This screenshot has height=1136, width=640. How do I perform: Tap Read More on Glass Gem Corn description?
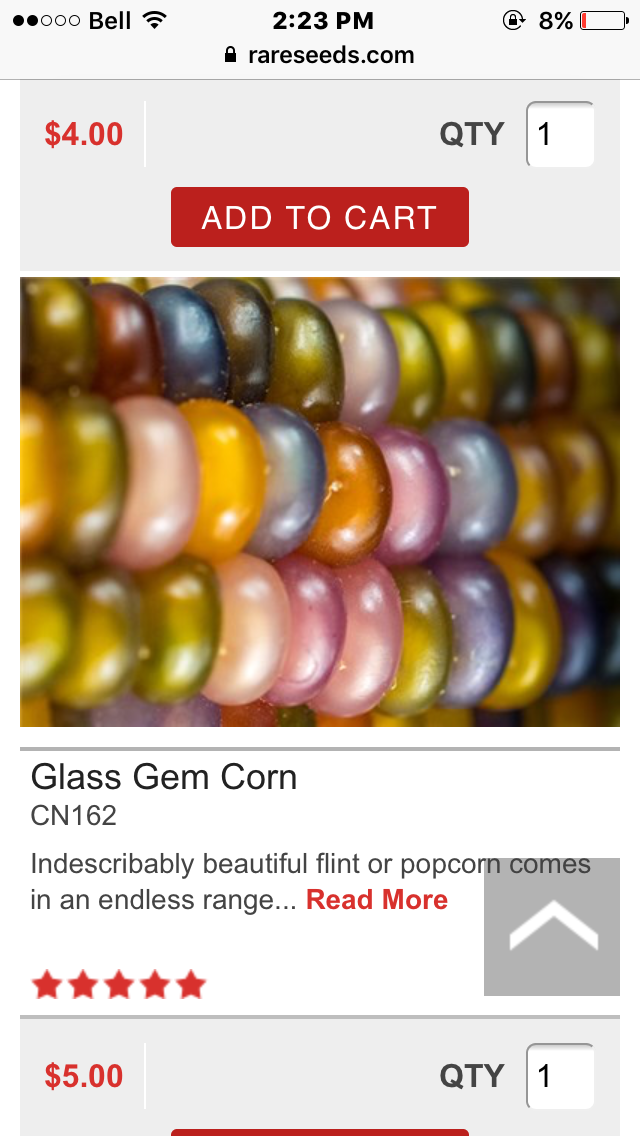click(376, 899)
